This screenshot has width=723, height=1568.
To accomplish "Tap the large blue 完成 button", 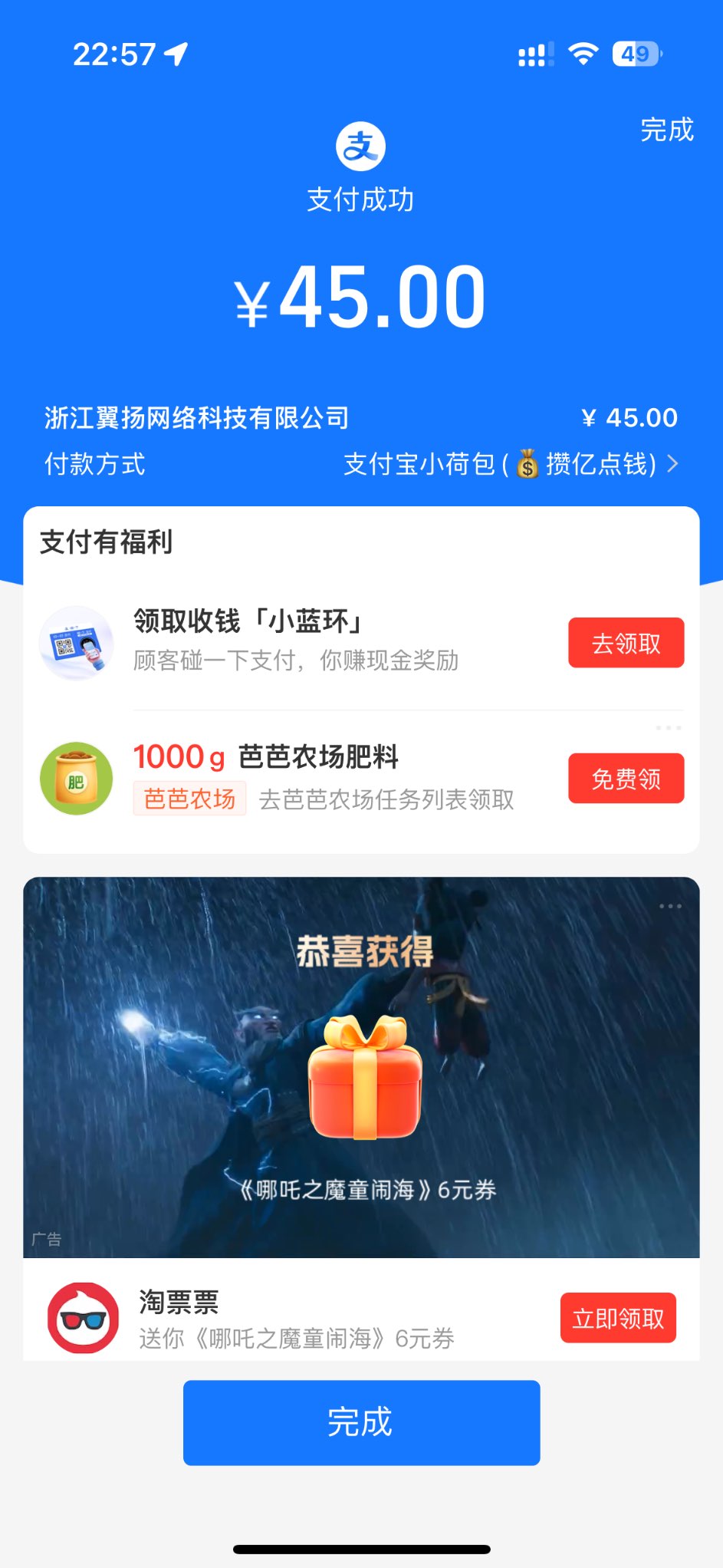I will (x=361, y=1422).
